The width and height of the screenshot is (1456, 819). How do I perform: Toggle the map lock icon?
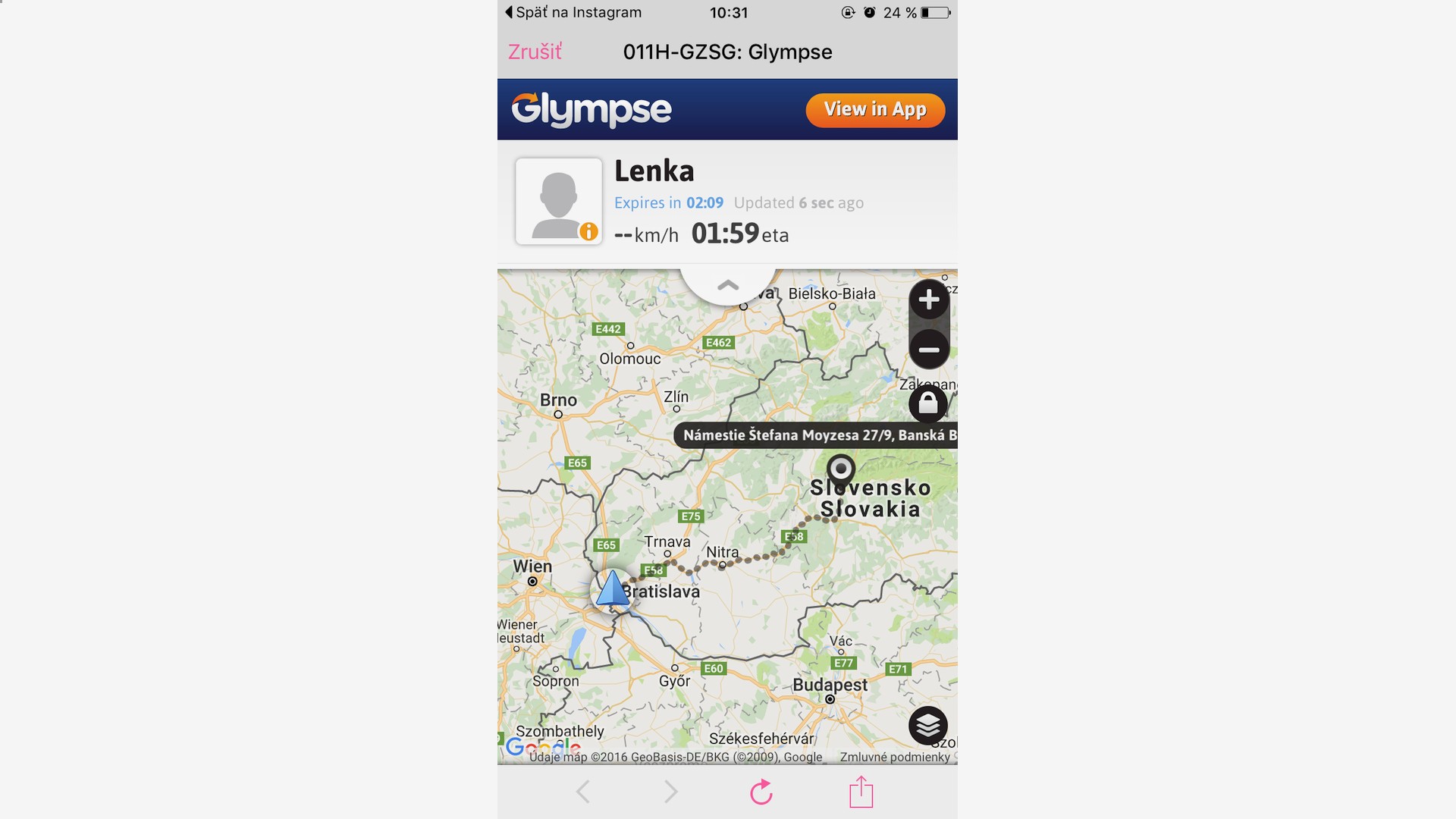(x=927, y=403)
